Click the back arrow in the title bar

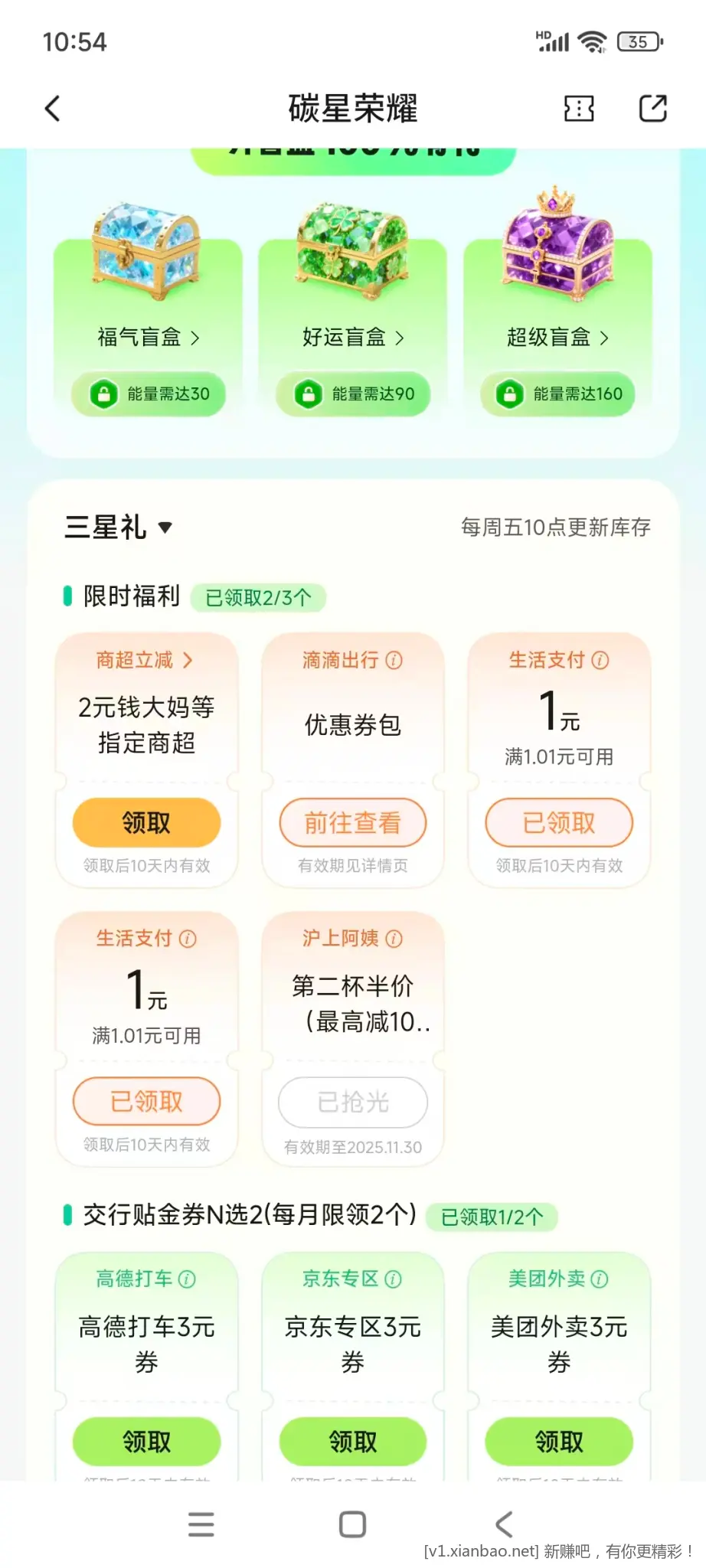coord(52,108)
